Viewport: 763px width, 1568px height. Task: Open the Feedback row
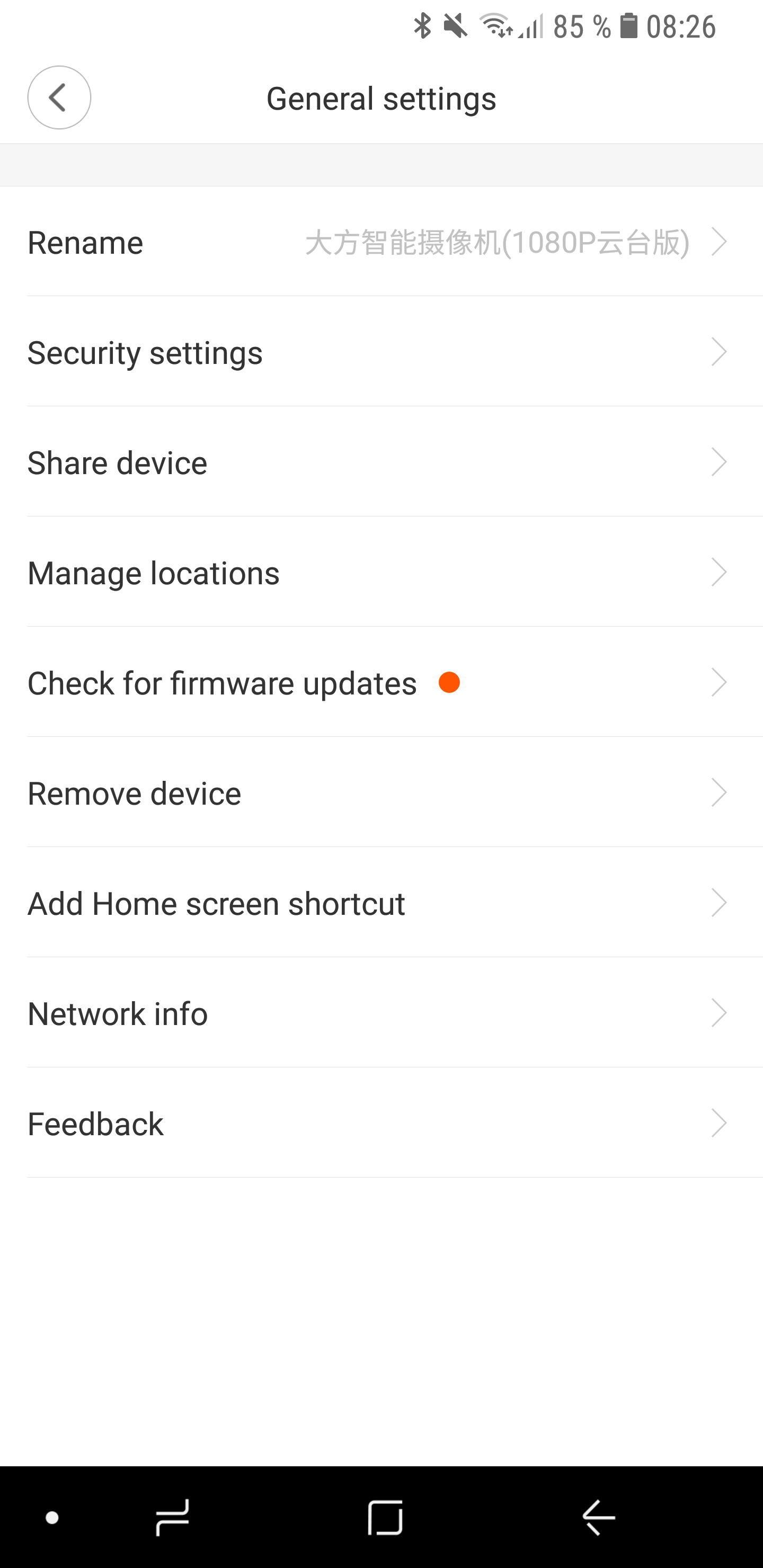click(381, 1124)
